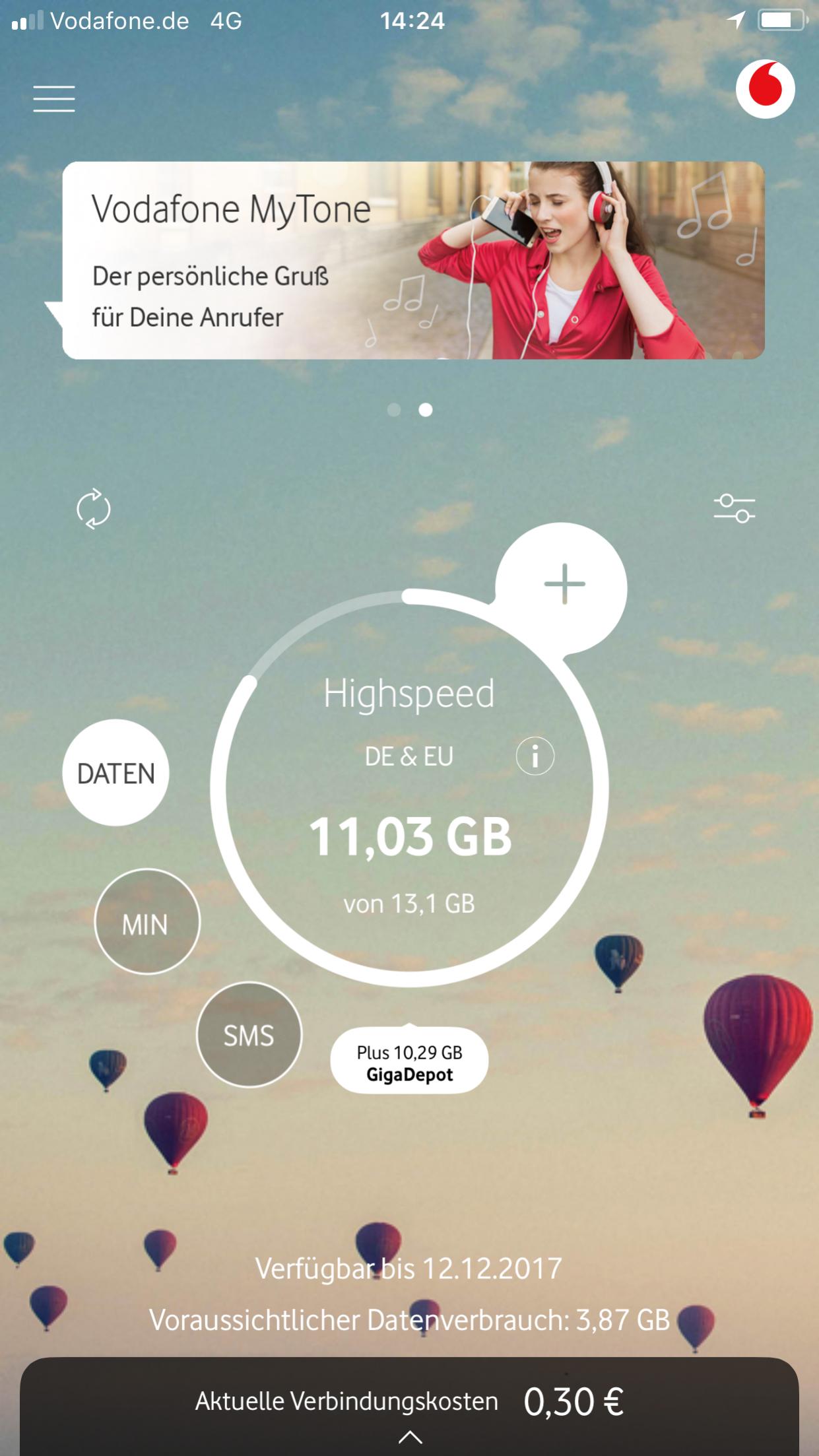Image resolution: width=819 pixels, height=1456 pixels.
Task: Switch to the SMS usage bubble
Action: pos(249,1035)
